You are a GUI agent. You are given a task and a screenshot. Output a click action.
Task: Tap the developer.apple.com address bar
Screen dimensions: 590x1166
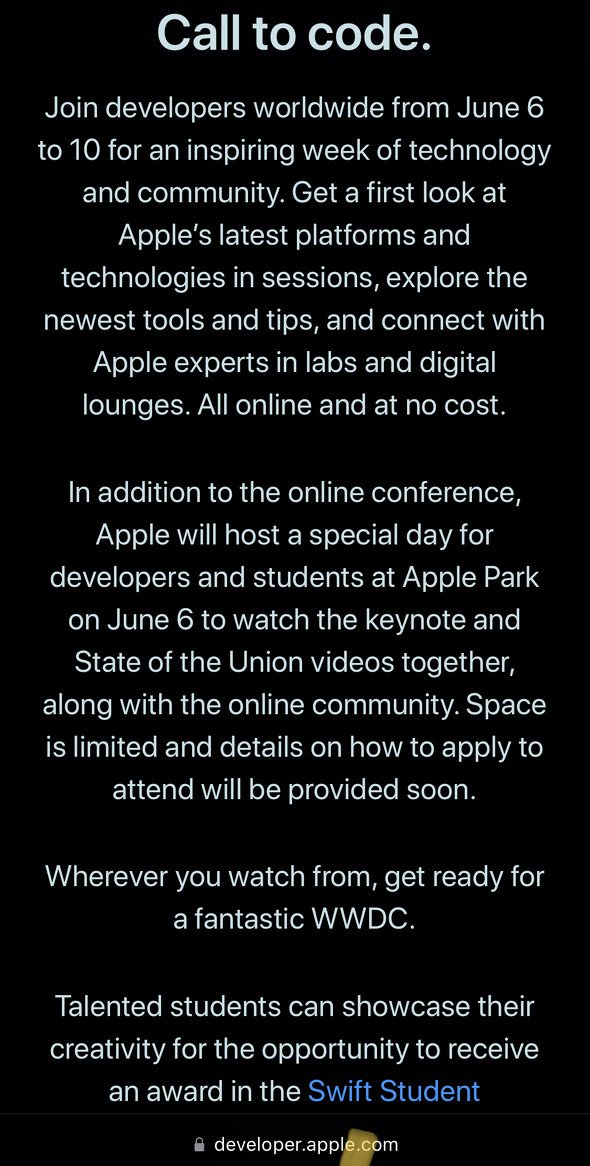point(295,1144)
